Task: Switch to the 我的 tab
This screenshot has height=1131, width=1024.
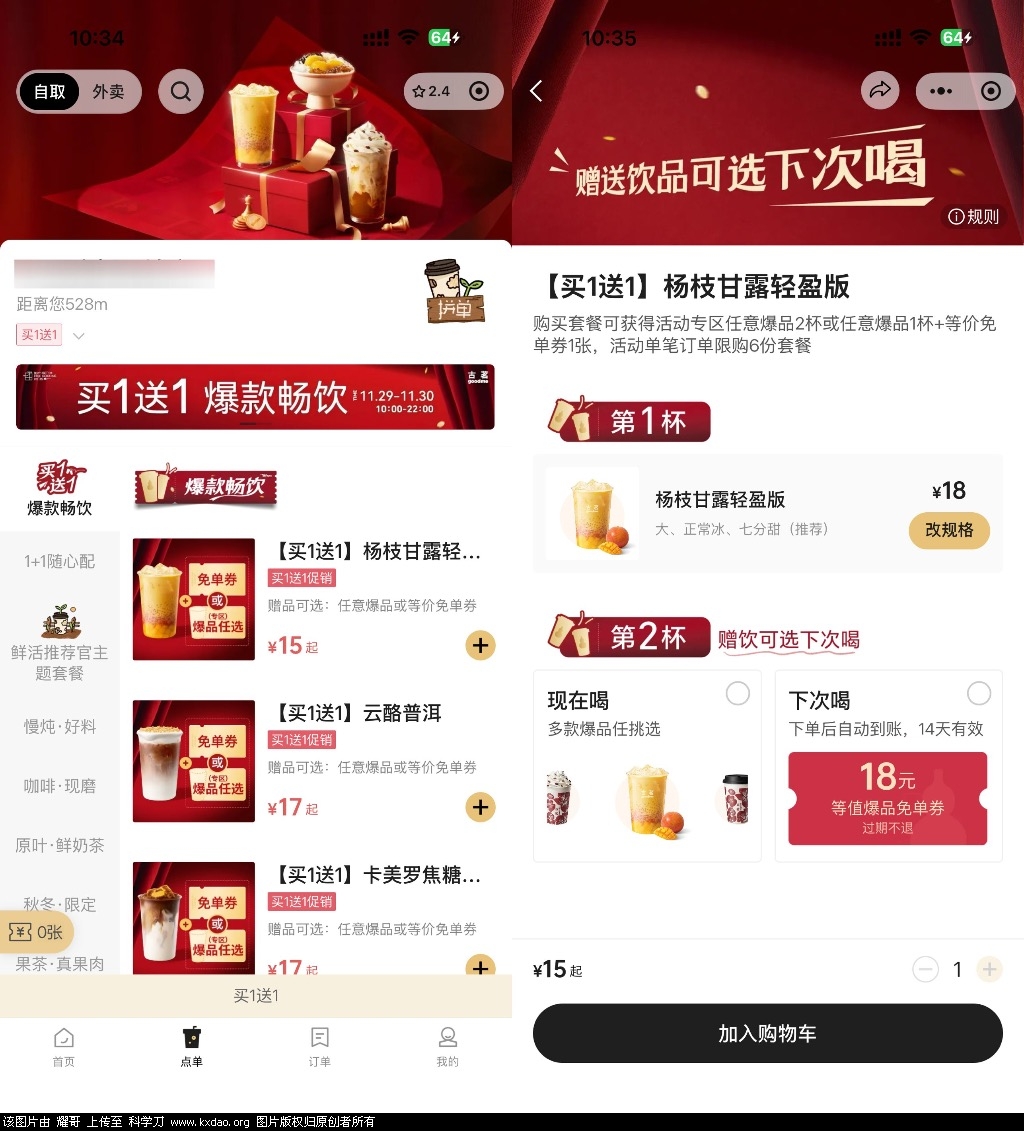Action: pos(448,1046)
